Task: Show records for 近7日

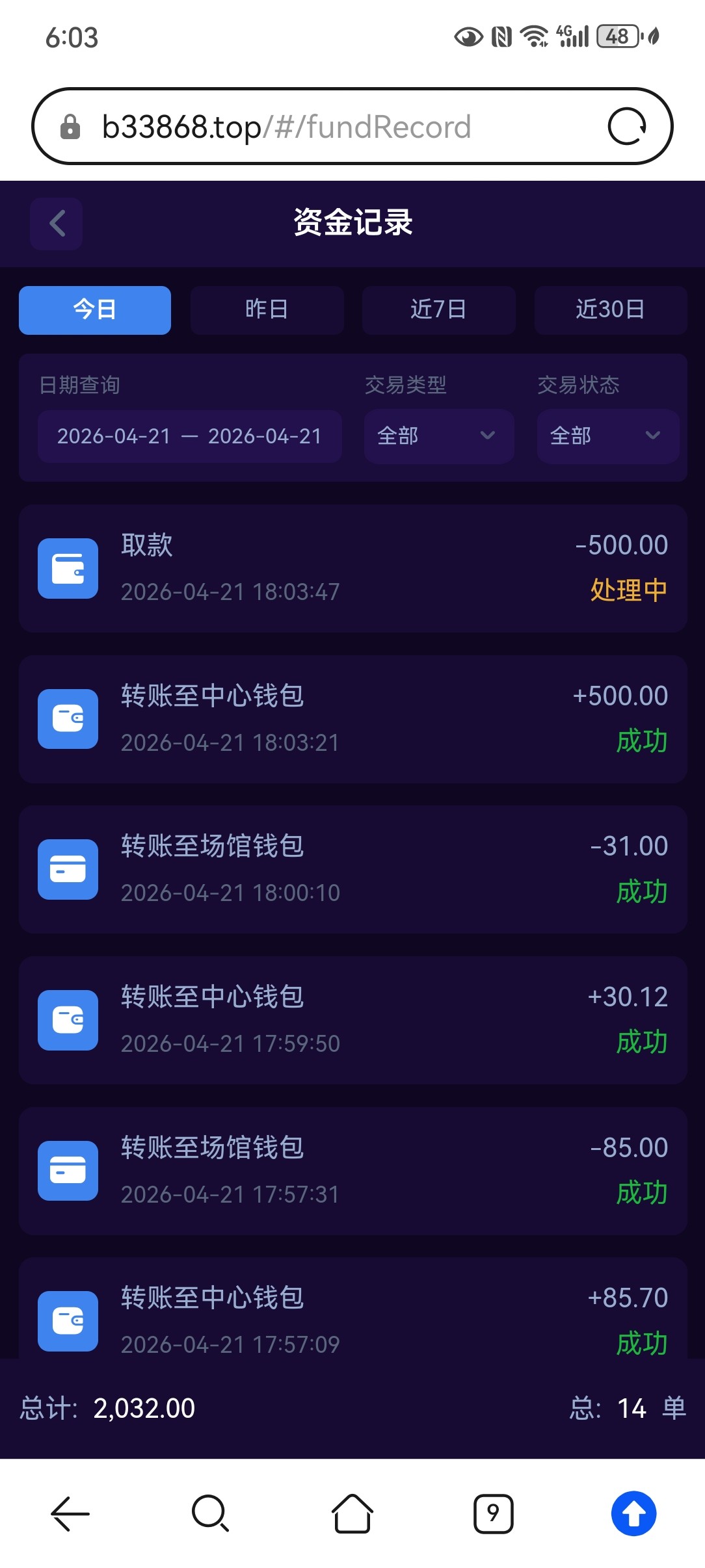Action: 438,310
